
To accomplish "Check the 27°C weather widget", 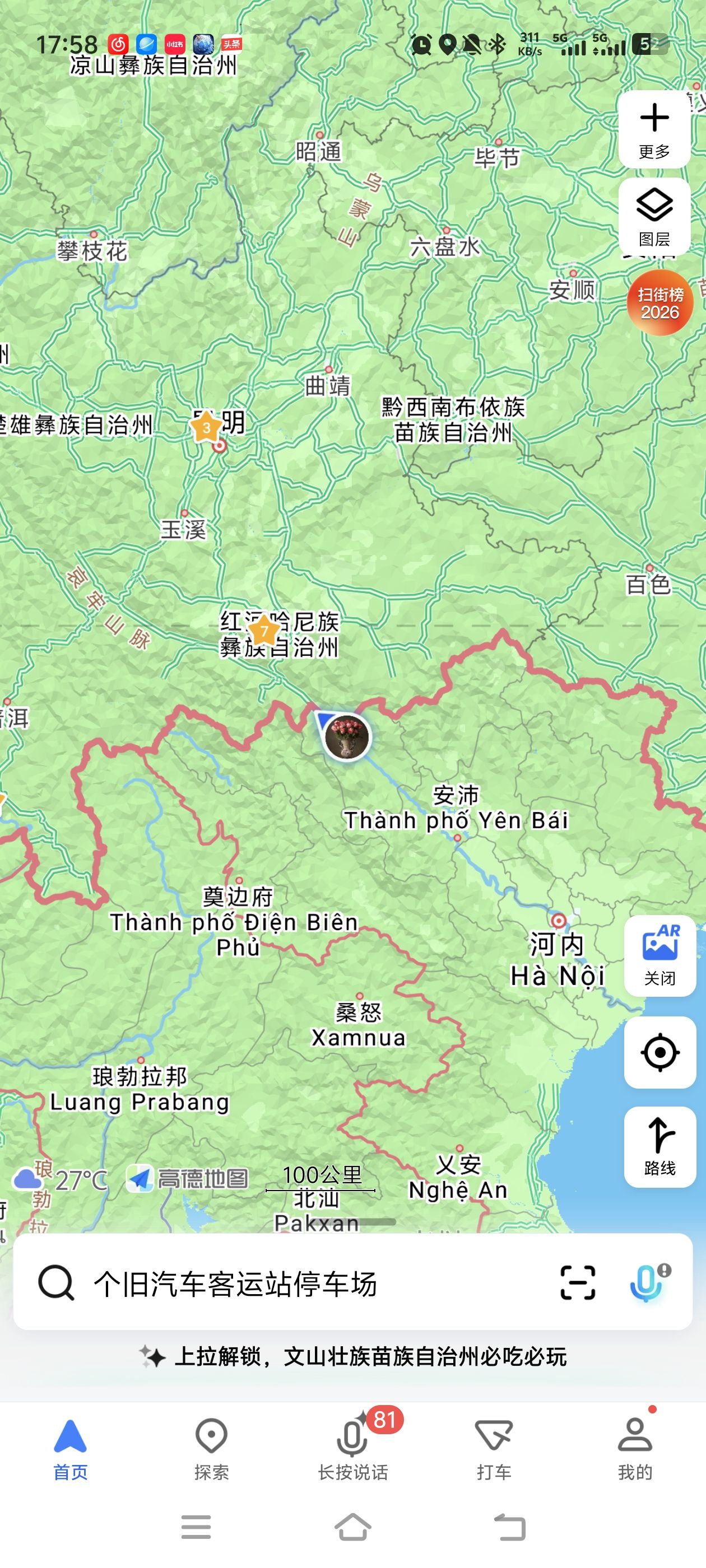I will click(61, 1180).
